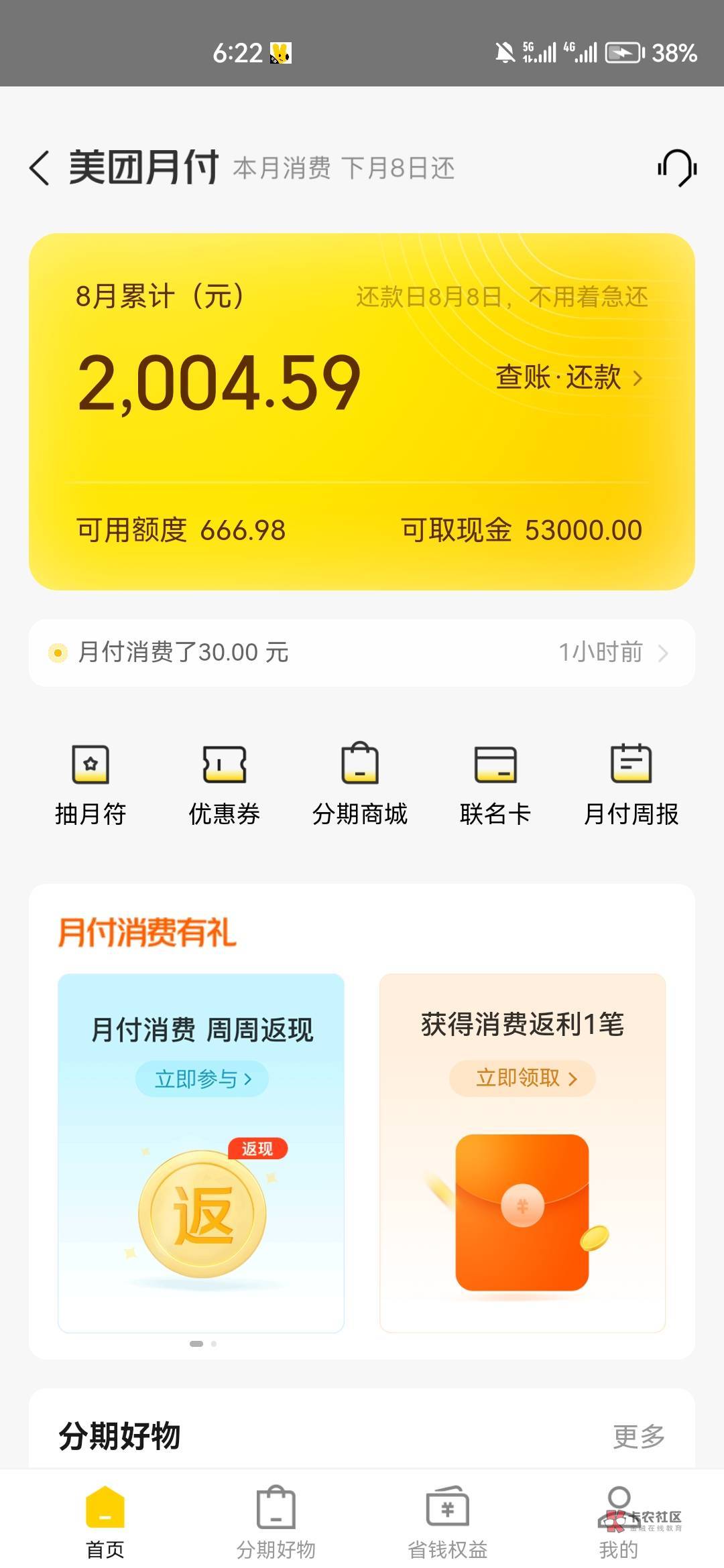Open 月付周报 weekly report
Screen dimensions: 724x1568
(631, 784)
